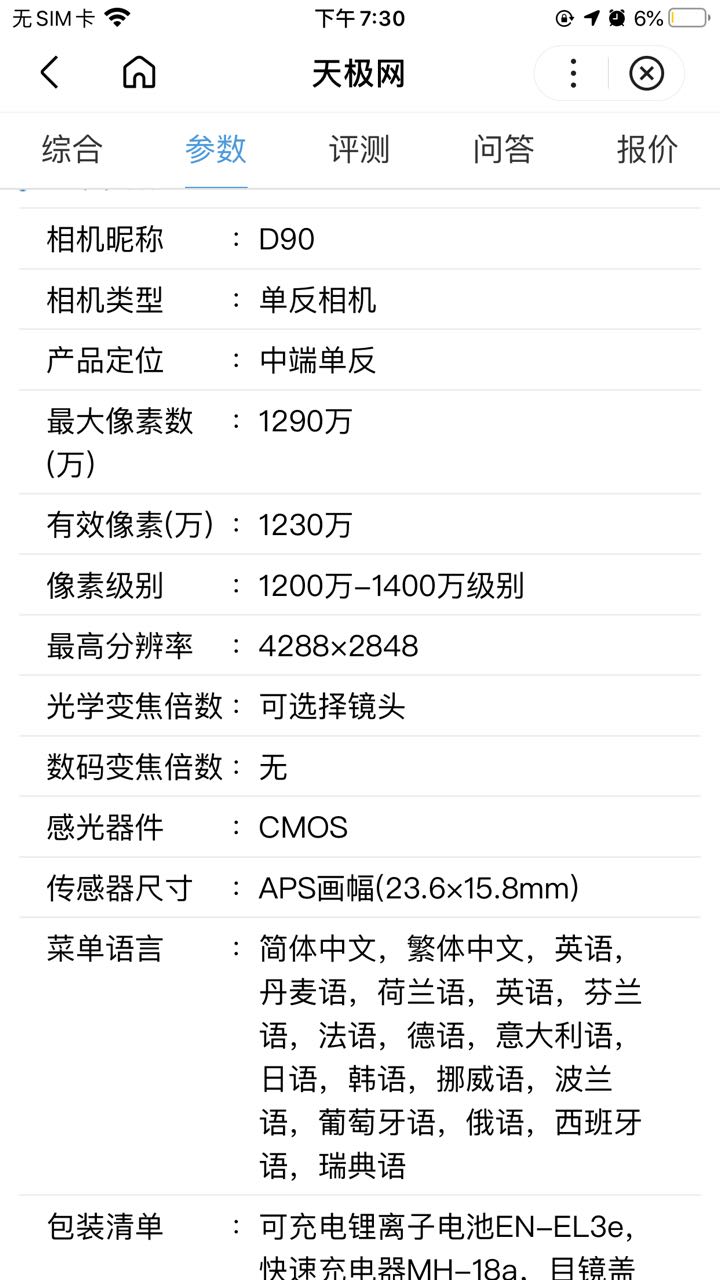View the 报价 tab
Image resolution: width=720 pixels, height=1280 pixels.
647,150
